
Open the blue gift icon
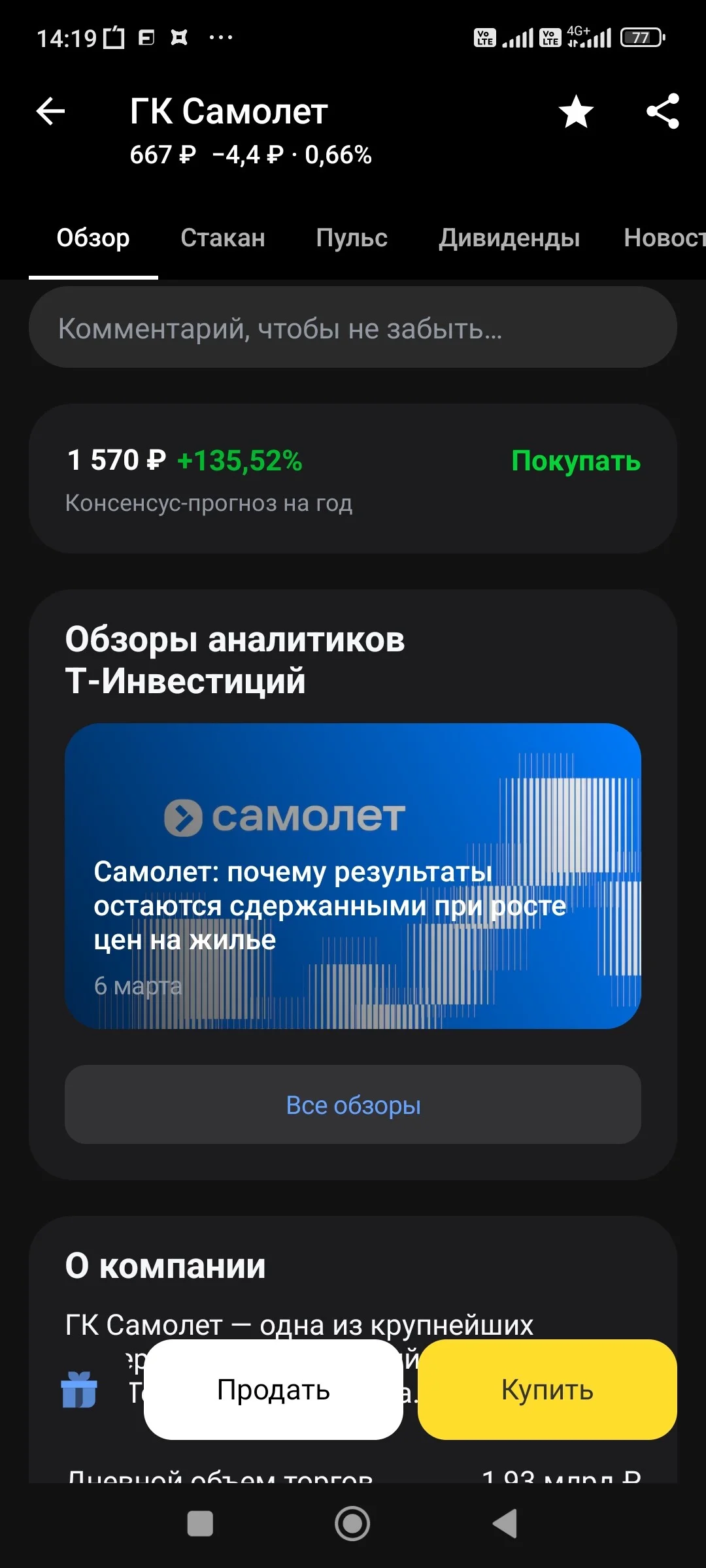79,1390
